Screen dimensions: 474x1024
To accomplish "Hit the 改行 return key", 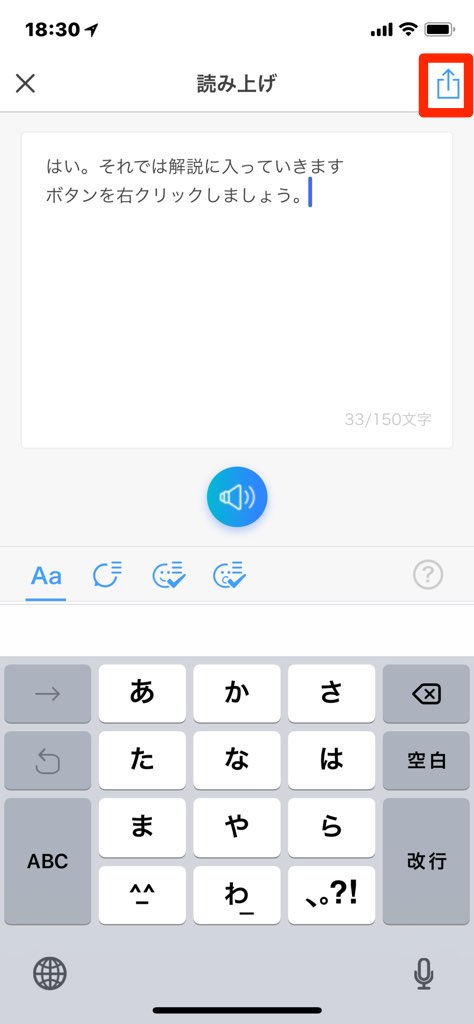I will 426,861.
